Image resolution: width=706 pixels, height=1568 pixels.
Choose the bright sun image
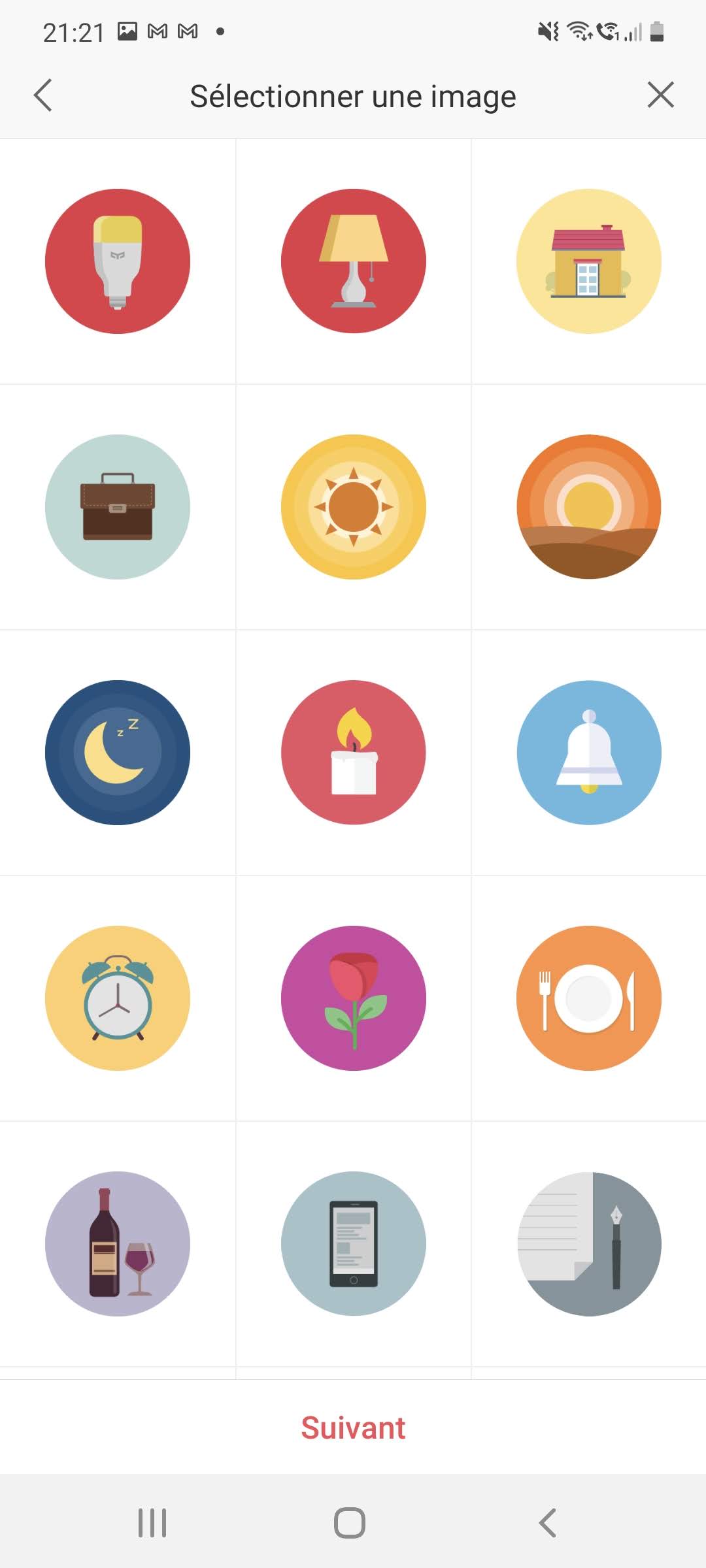[x=353, y=507]
